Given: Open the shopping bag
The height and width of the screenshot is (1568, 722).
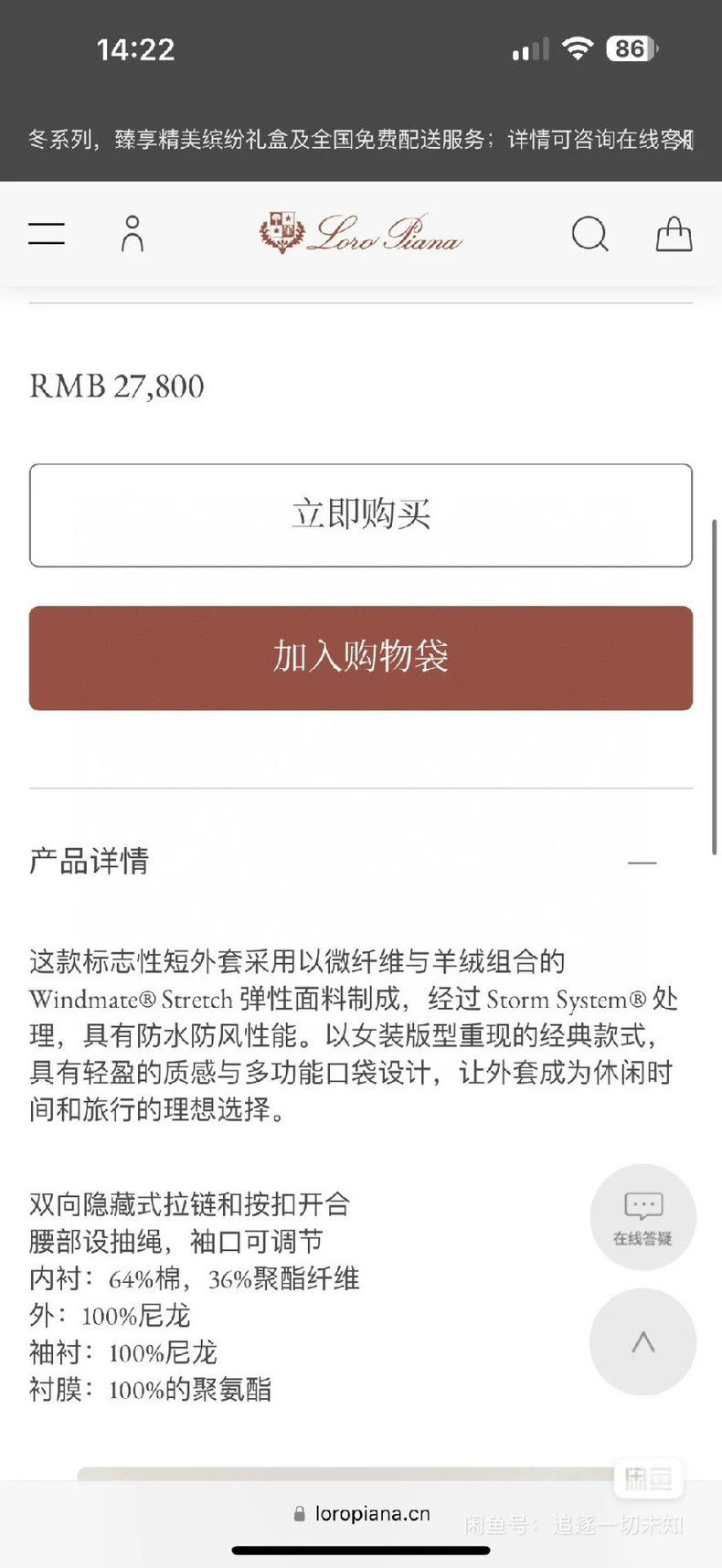Looking at the screenshot, I should click(x=674, y=234).
